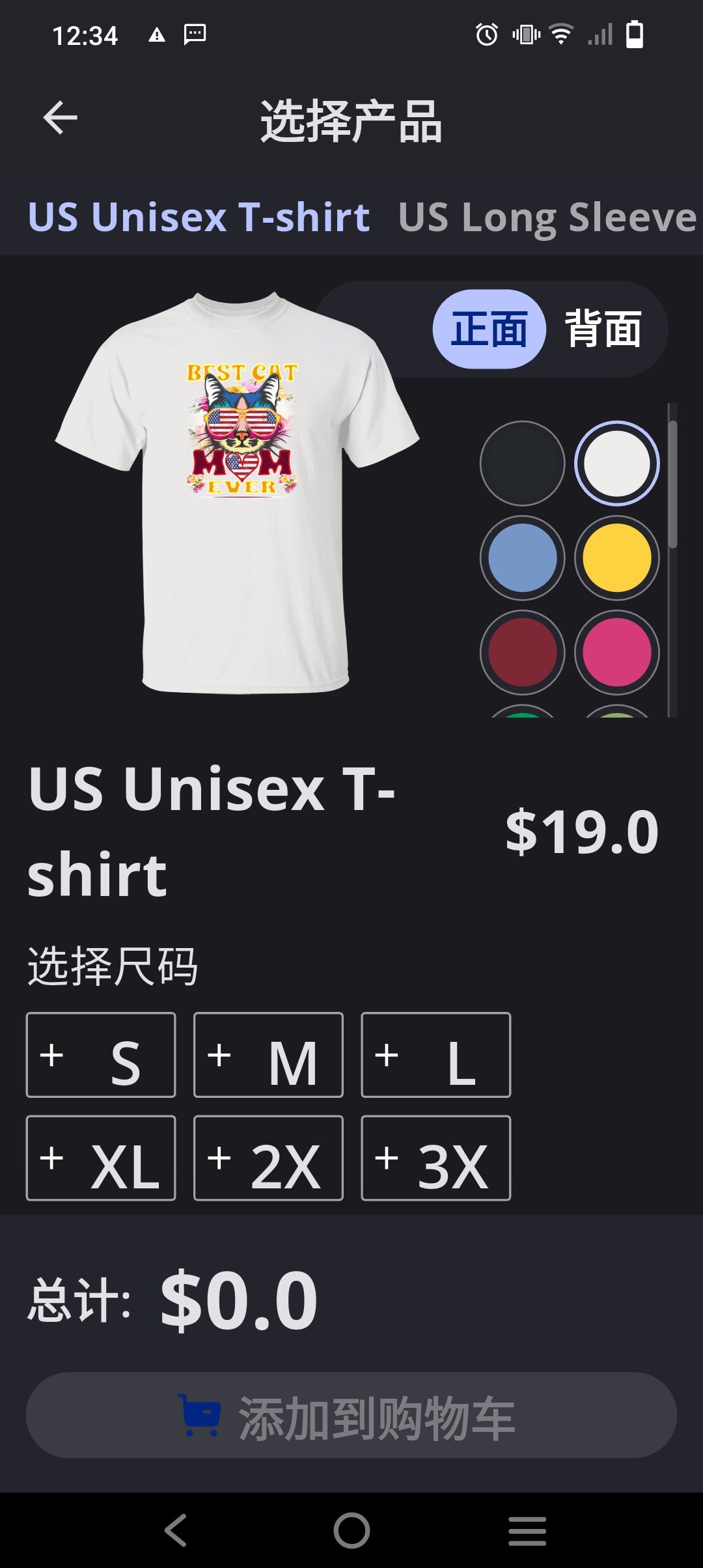Add one size 3X shirt
The image size is (703, 1568).
click(x=435, y=1158)
